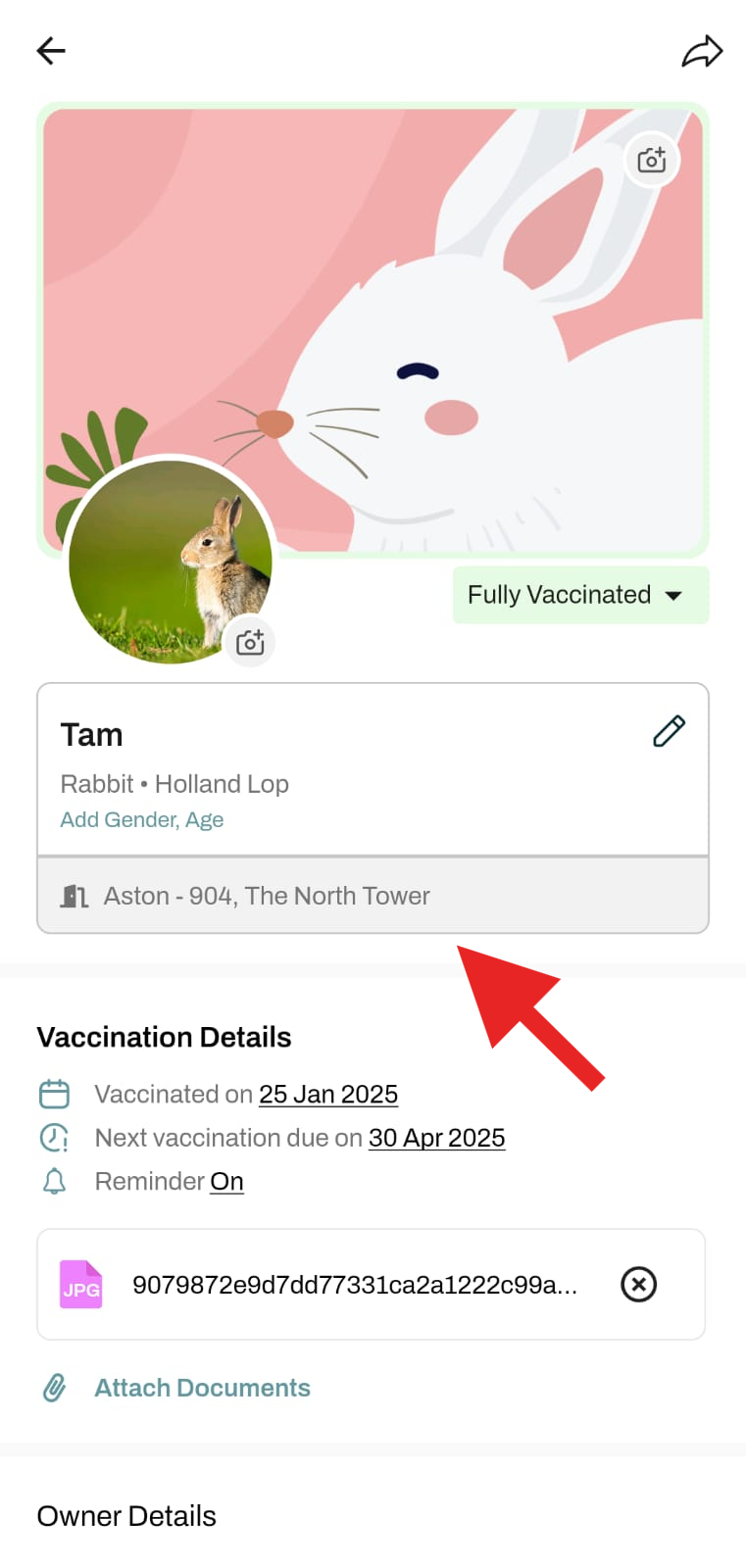
Task: Change the cover photo via camera icon
Action: pos(652,160)
